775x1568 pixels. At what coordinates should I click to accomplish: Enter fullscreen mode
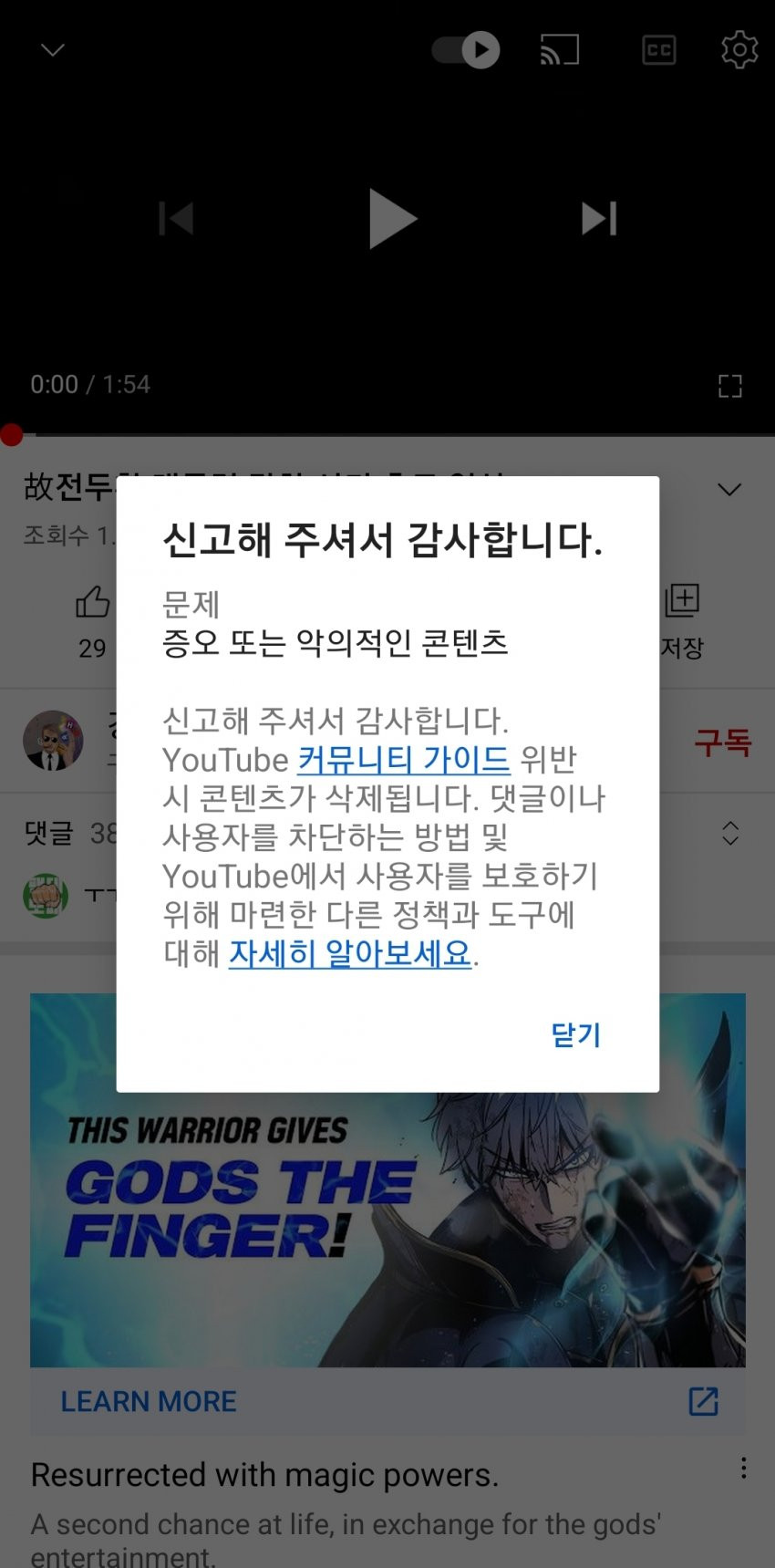[729, 386]
